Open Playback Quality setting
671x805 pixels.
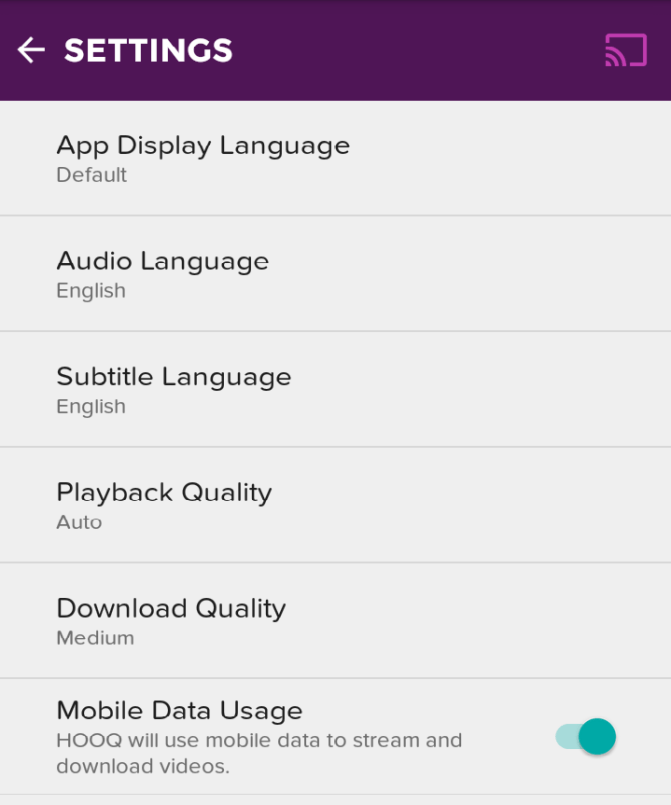point(164,505)
